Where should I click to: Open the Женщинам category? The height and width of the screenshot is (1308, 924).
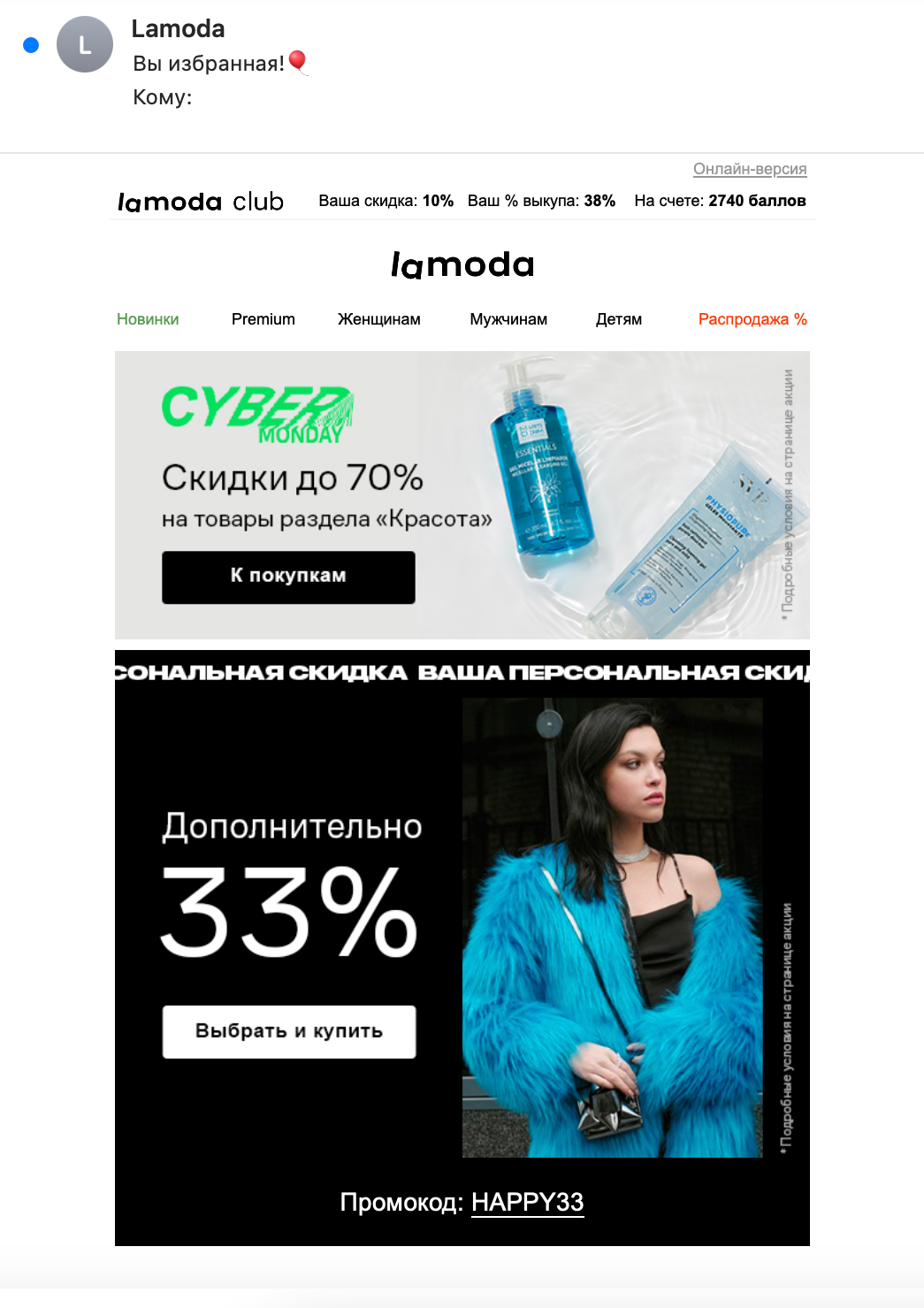pyautogui.click(x=378, y=319)
